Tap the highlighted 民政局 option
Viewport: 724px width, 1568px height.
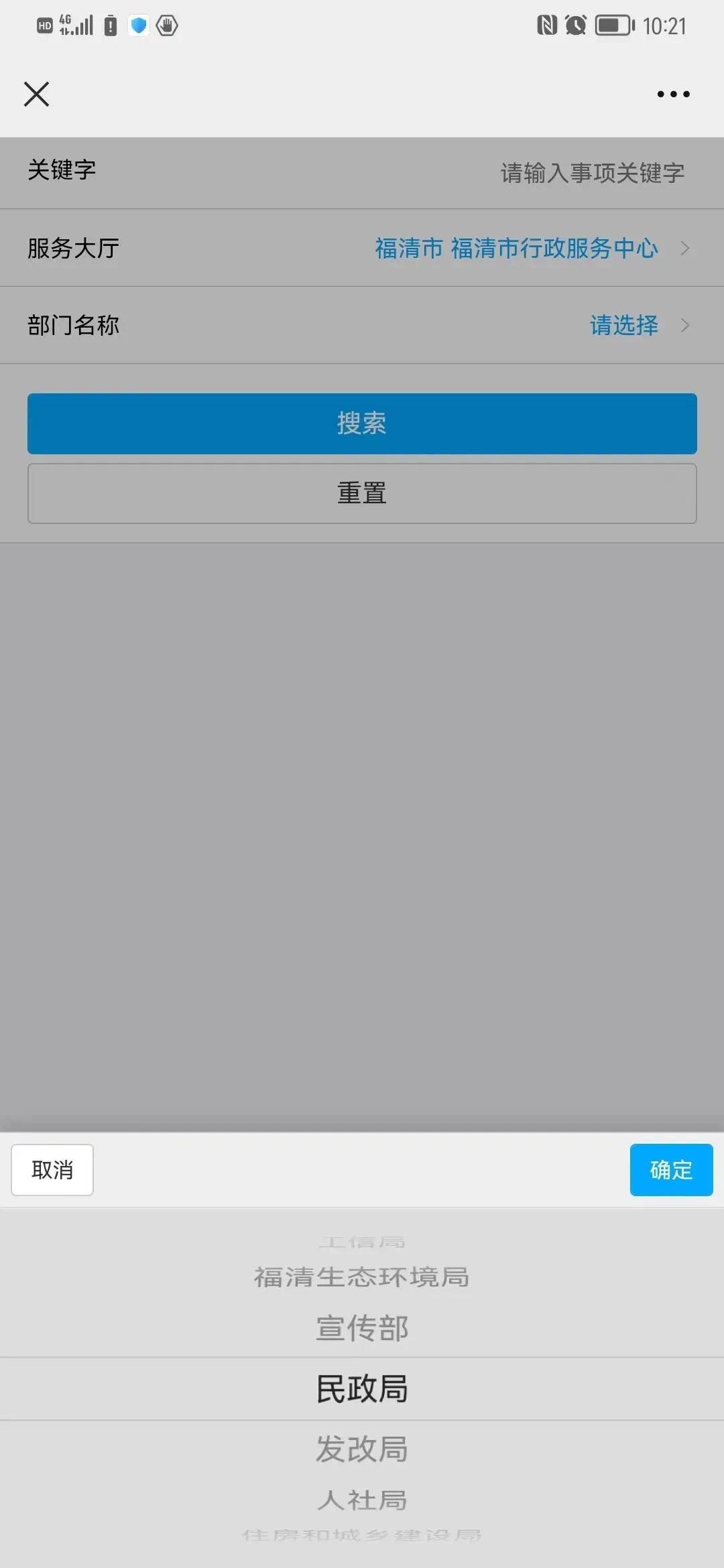[x=362, y=1388]
